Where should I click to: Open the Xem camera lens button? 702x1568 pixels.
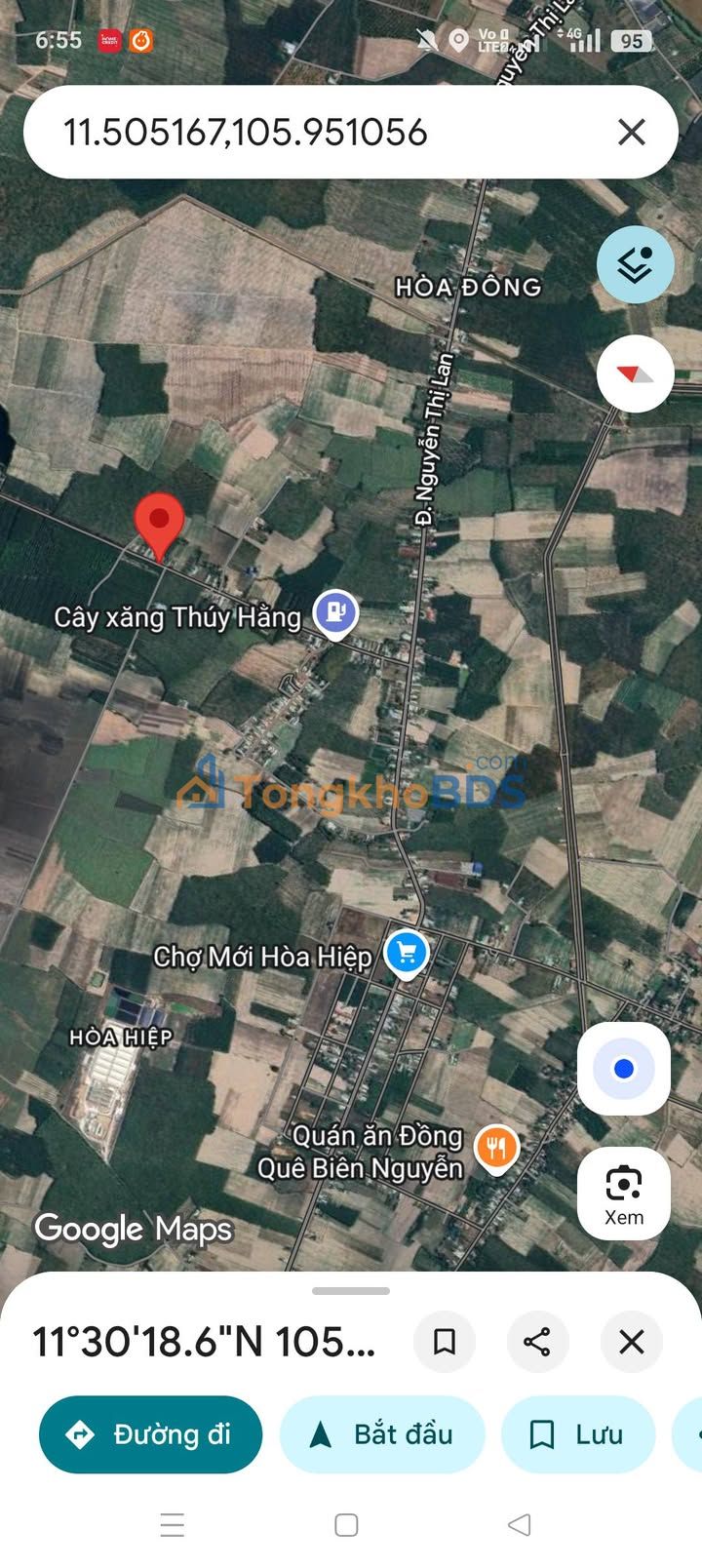(x=623, y=1194)
